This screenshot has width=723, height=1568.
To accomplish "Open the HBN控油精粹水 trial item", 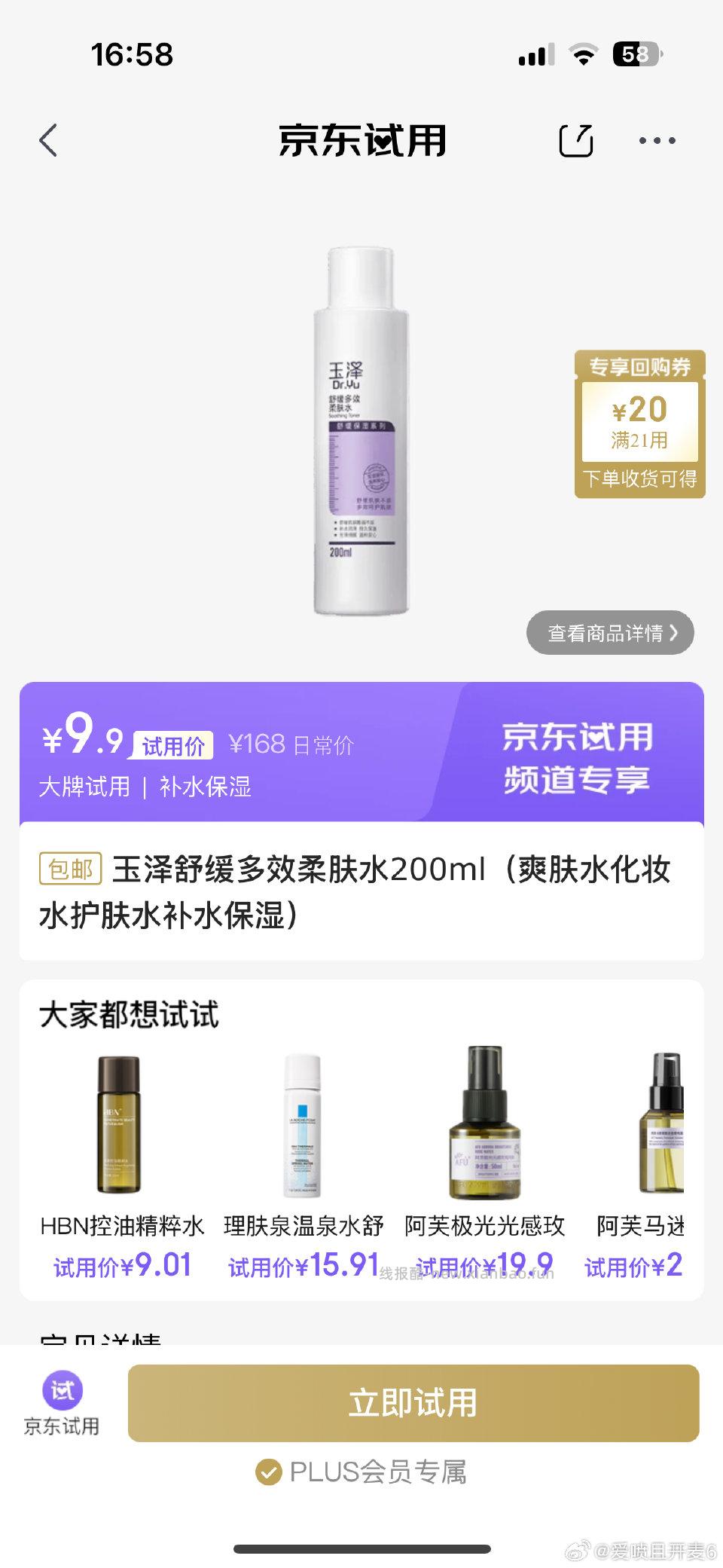I will coord(120,1123).
